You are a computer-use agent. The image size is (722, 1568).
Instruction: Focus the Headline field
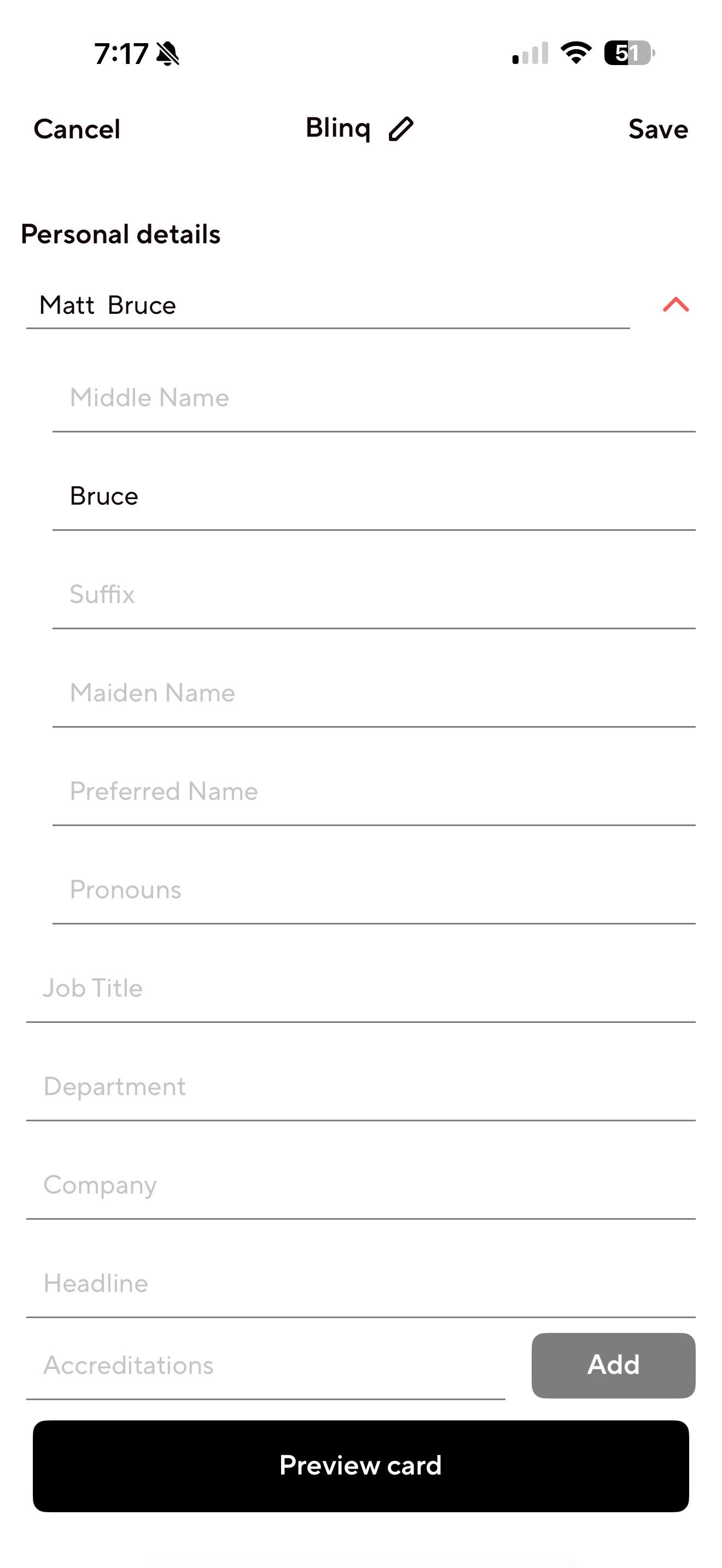360,1284
